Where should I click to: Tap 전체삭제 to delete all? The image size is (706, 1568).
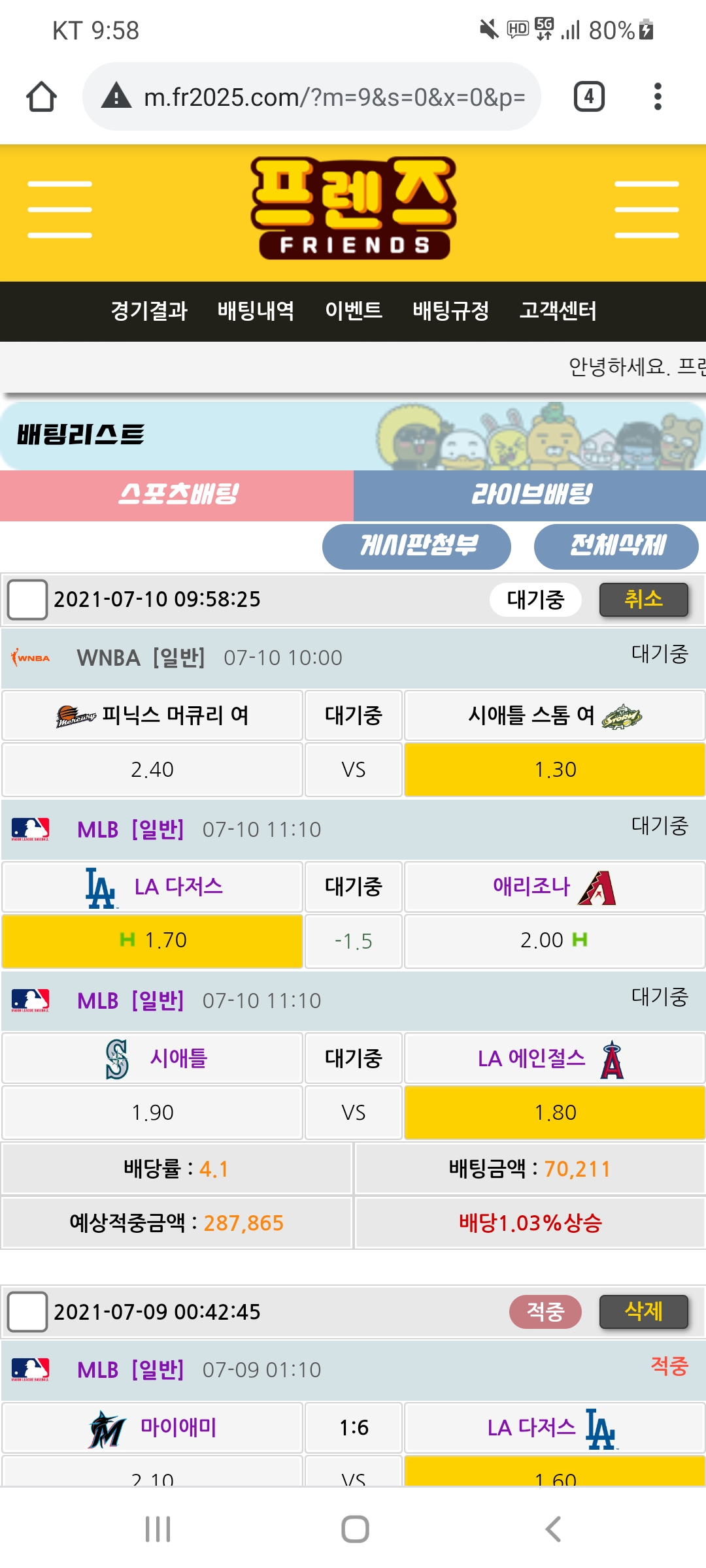pyautogui.click(x=616, y=546)
